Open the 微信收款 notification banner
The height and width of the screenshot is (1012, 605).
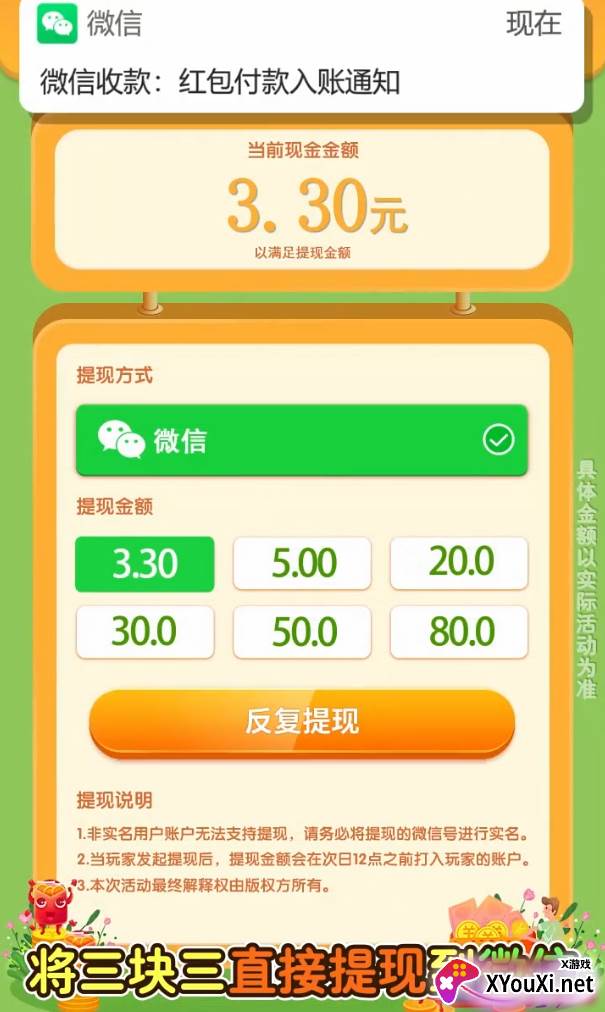coord(302,56)
